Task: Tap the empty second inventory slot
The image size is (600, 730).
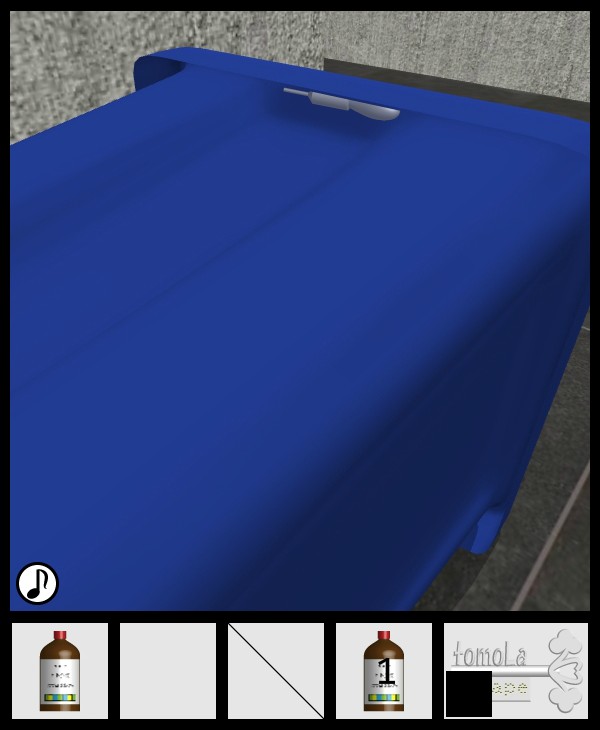Action: coord(168,671)
